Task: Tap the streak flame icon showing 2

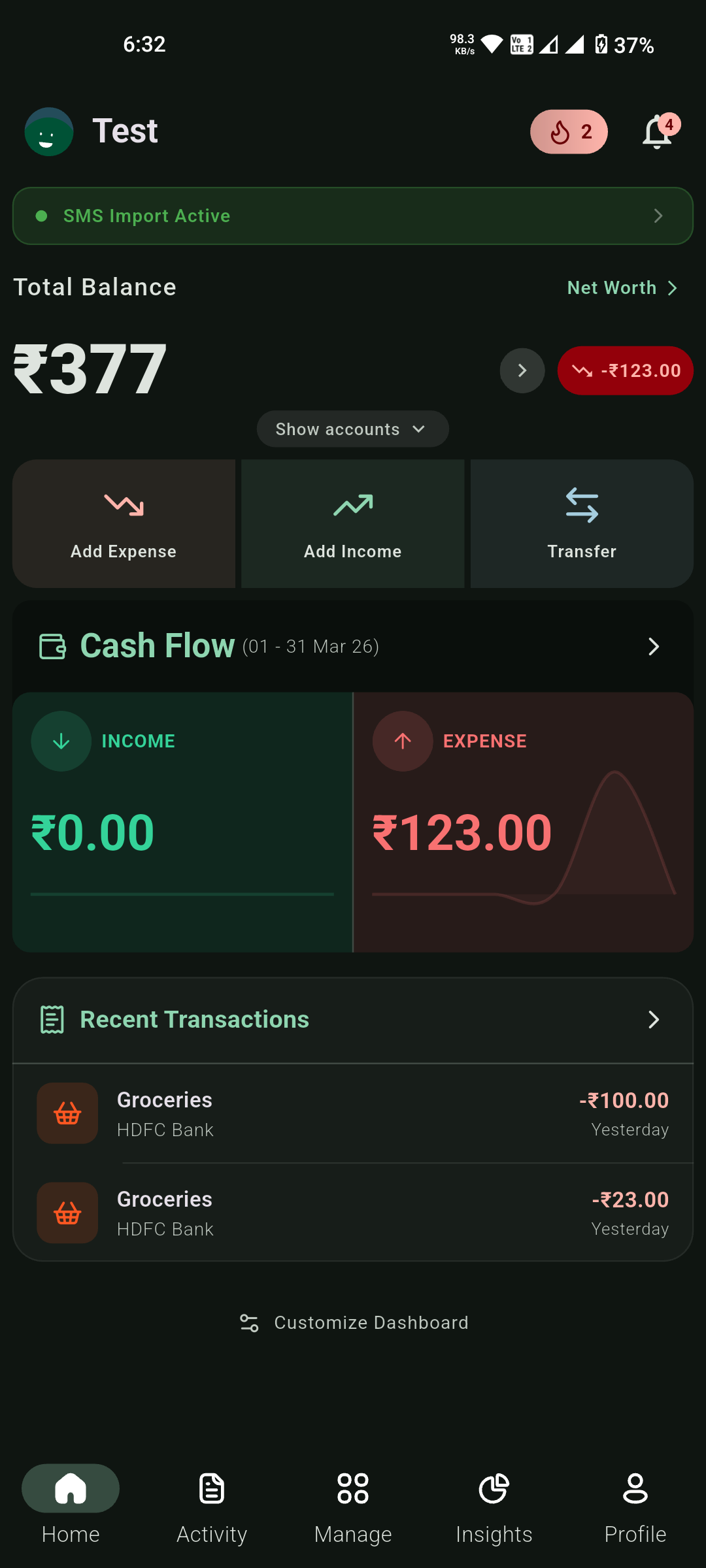Action: (x=568, y=131)
